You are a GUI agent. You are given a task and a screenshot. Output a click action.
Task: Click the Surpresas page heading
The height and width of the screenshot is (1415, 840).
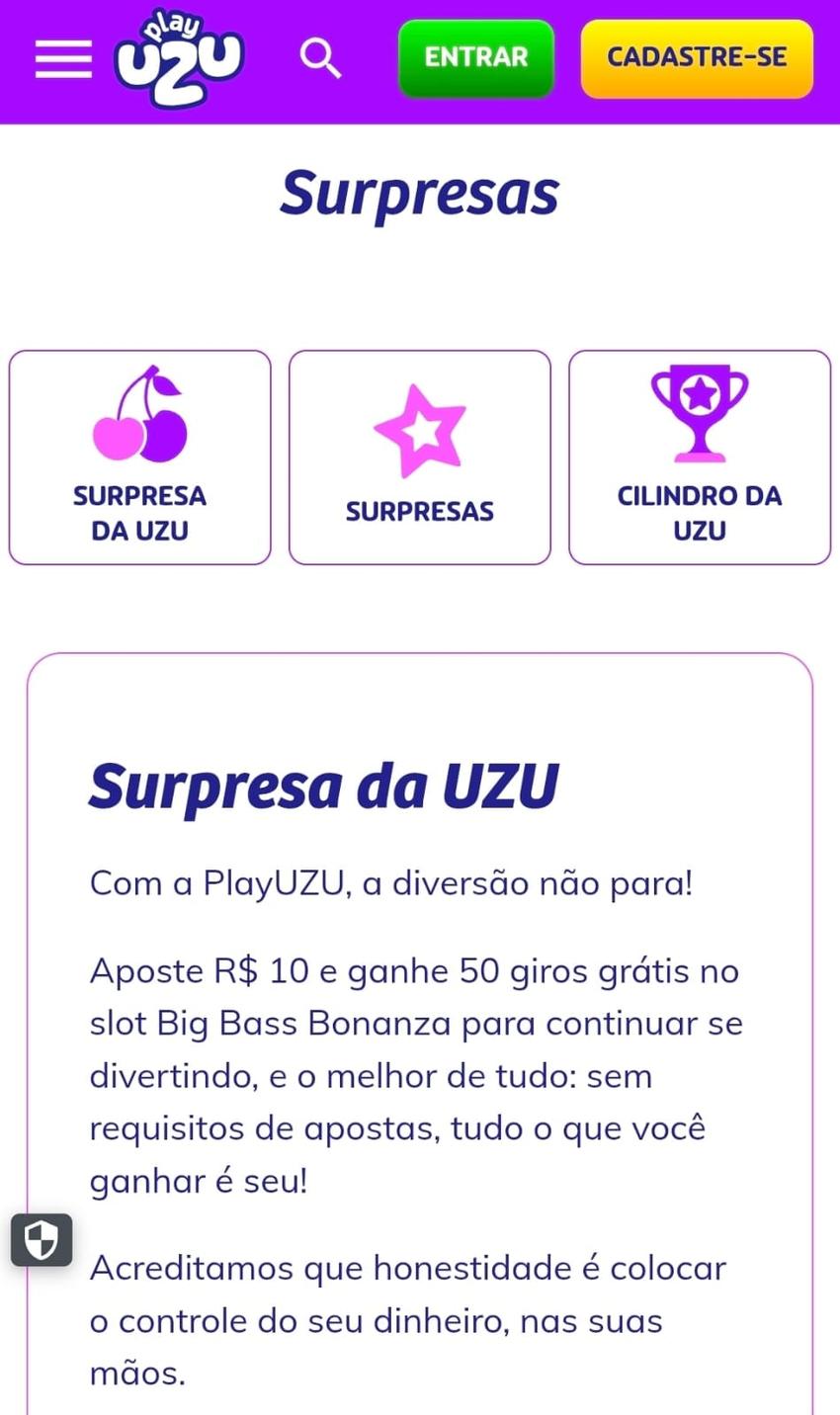tap(420, 193)
